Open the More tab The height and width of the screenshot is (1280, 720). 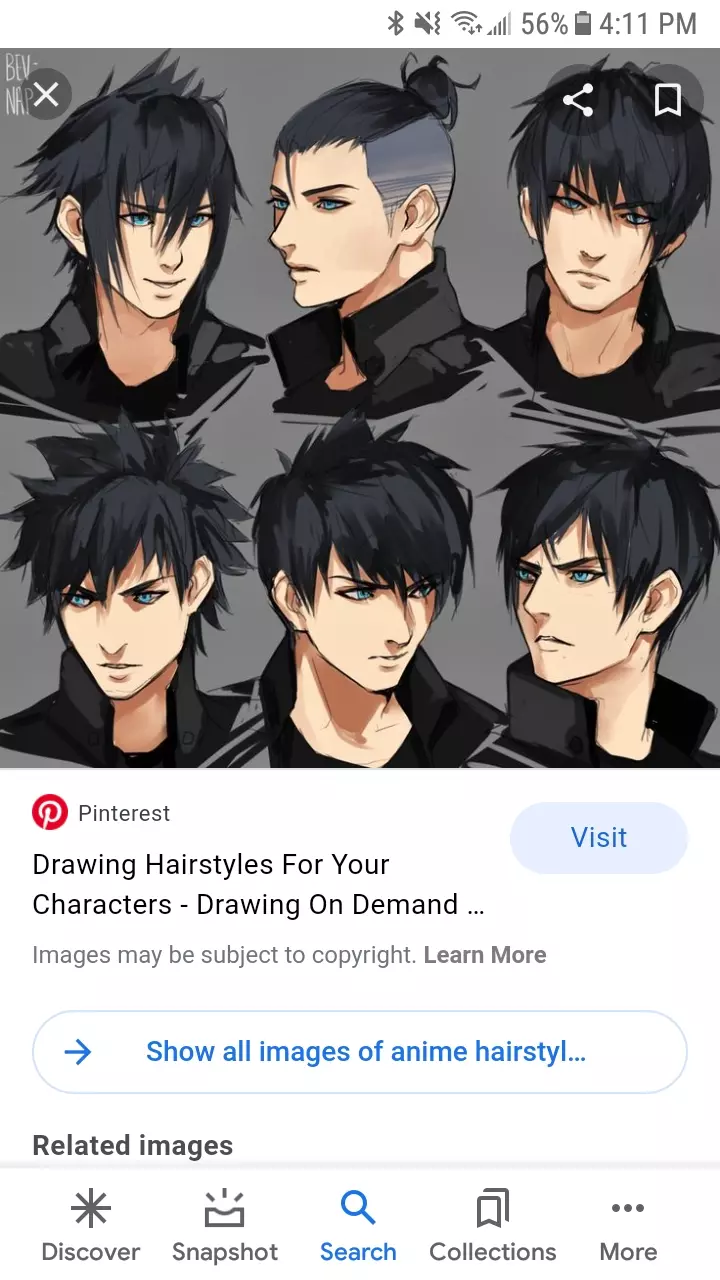tap(628, 1226)
